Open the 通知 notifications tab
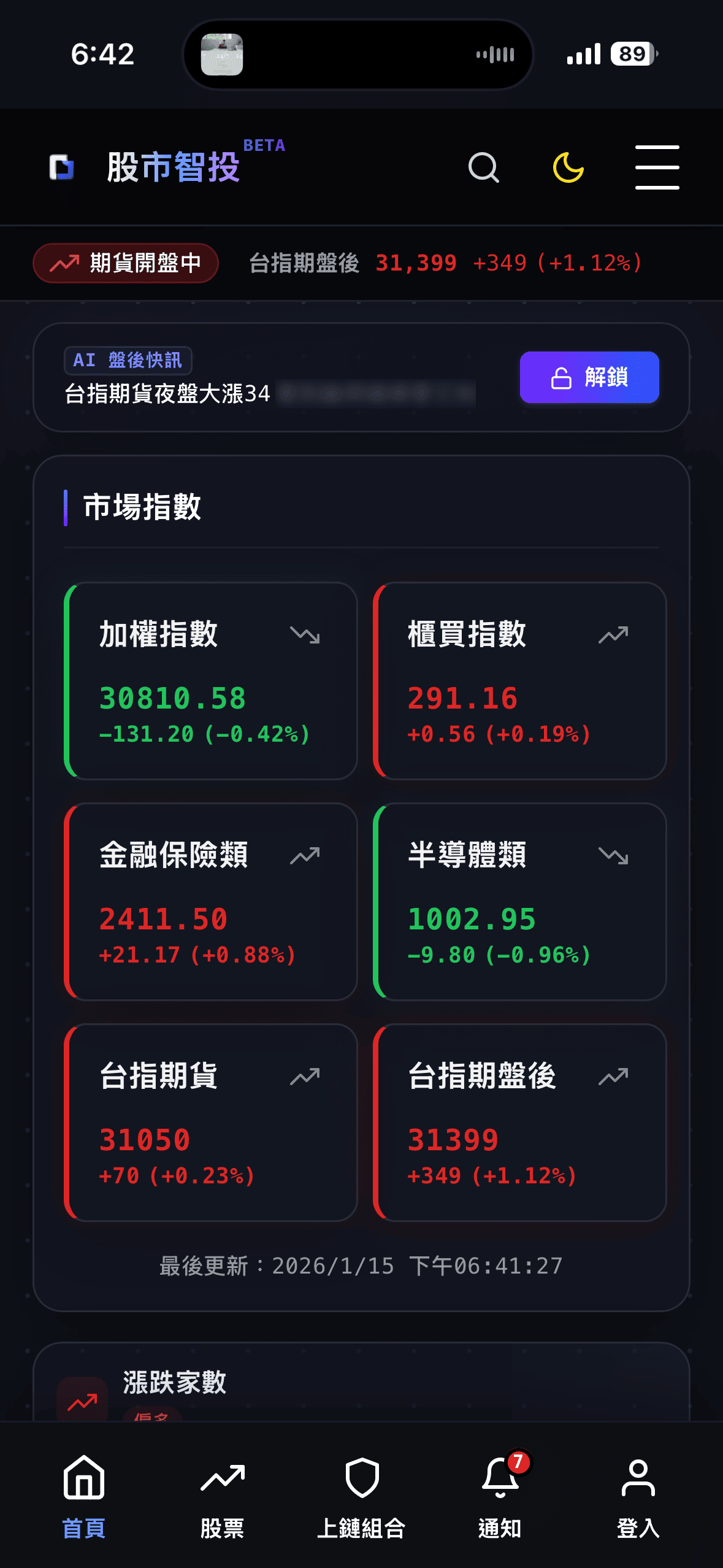 pyautogui.click(x=500, y=1497)
